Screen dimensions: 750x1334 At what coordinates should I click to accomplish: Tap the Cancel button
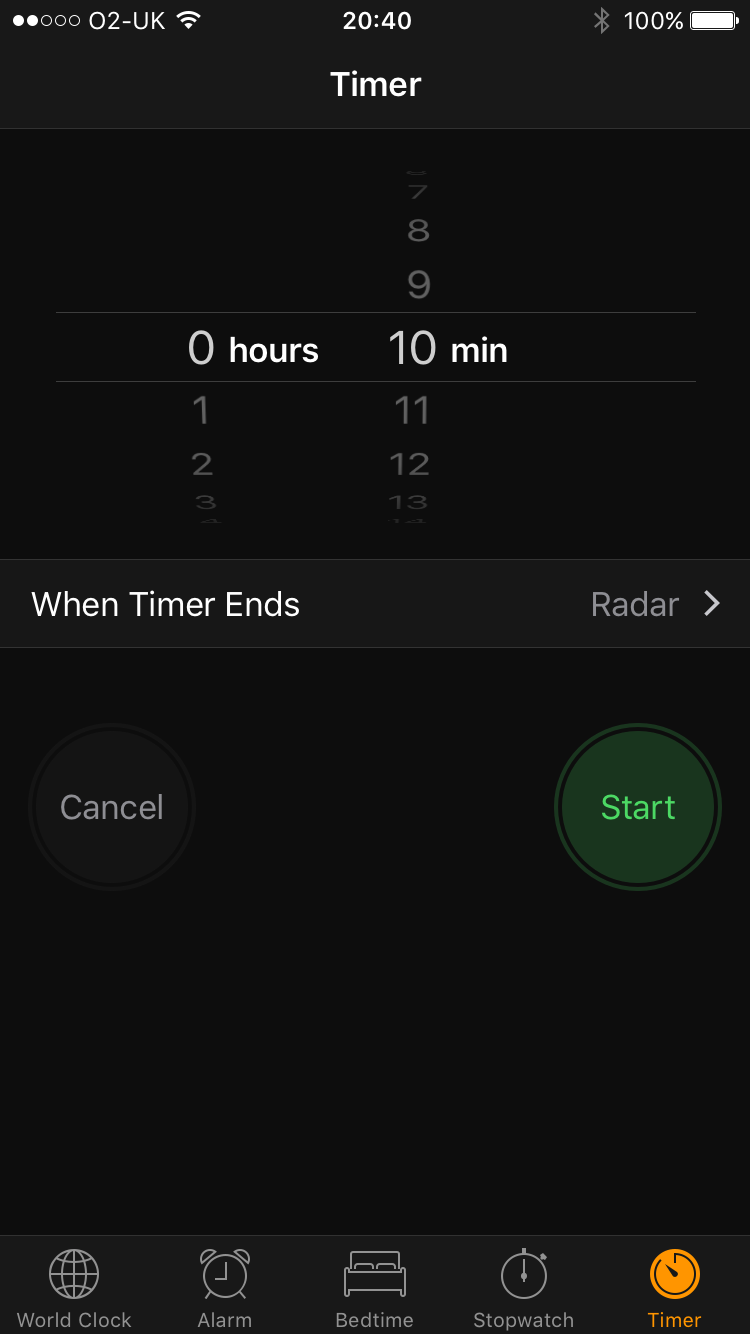pyautogui.click(x=112, y=807)
